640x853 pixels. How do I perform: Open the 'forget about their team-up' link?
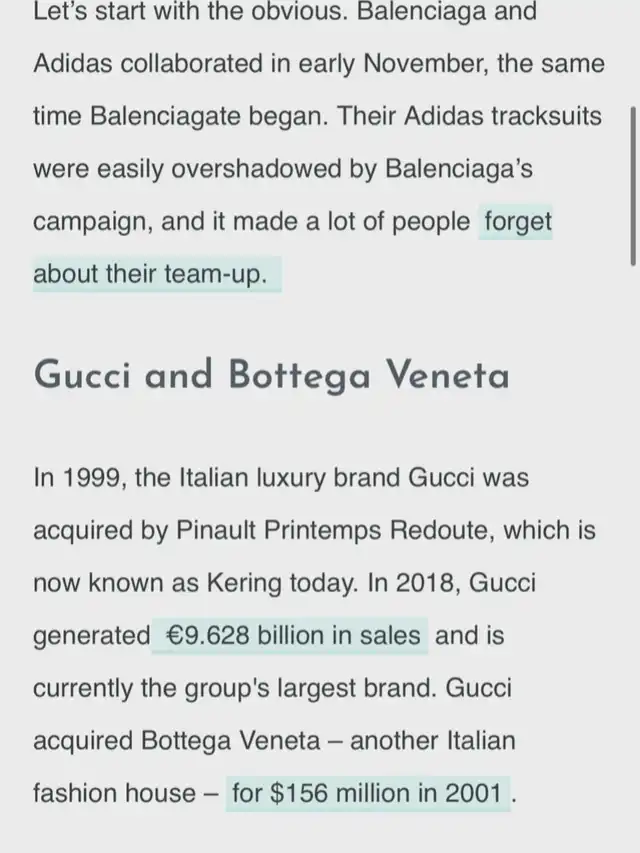pos(517,221)
